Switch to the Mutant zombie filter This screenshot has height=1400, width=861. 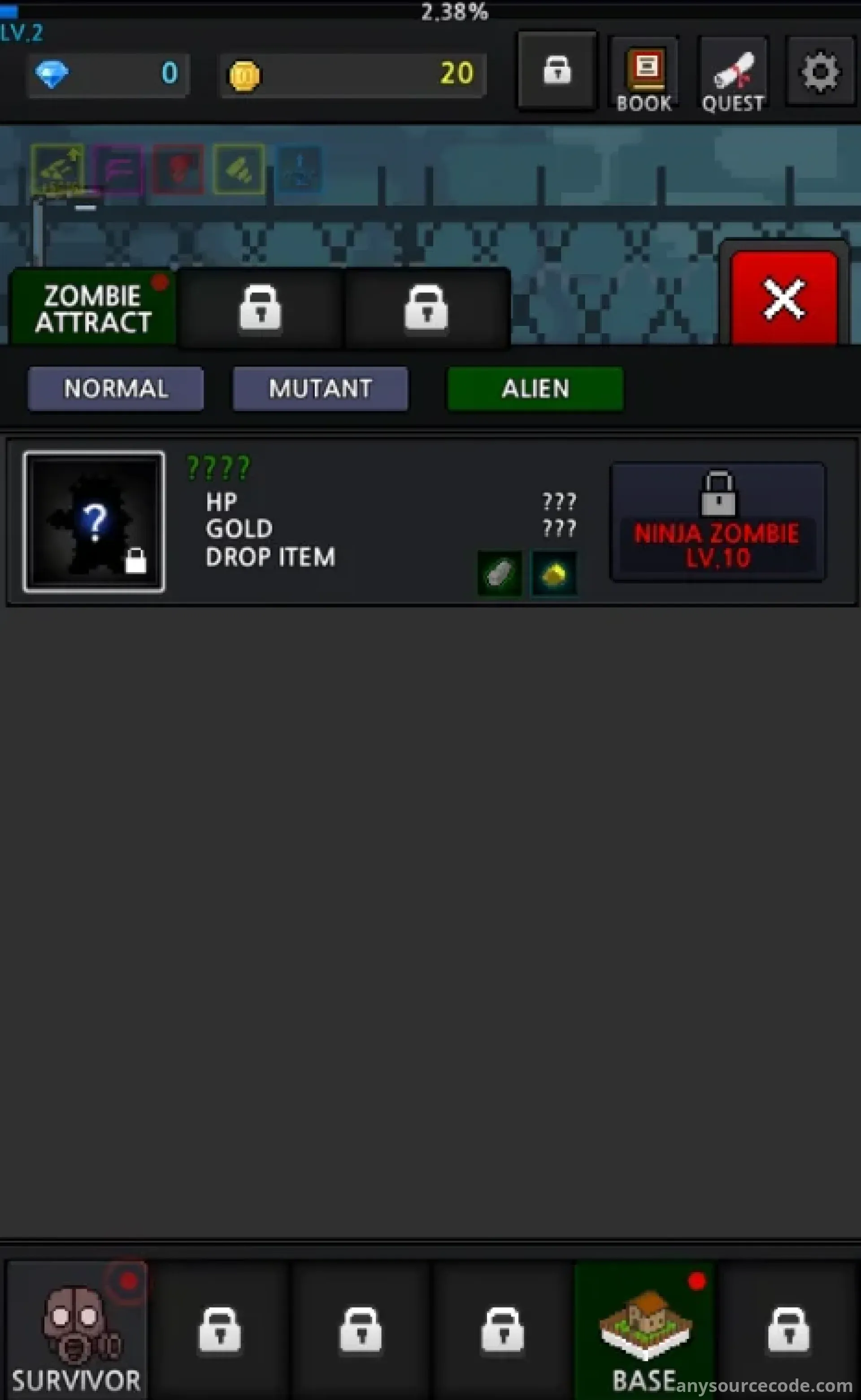click(320, 389)
